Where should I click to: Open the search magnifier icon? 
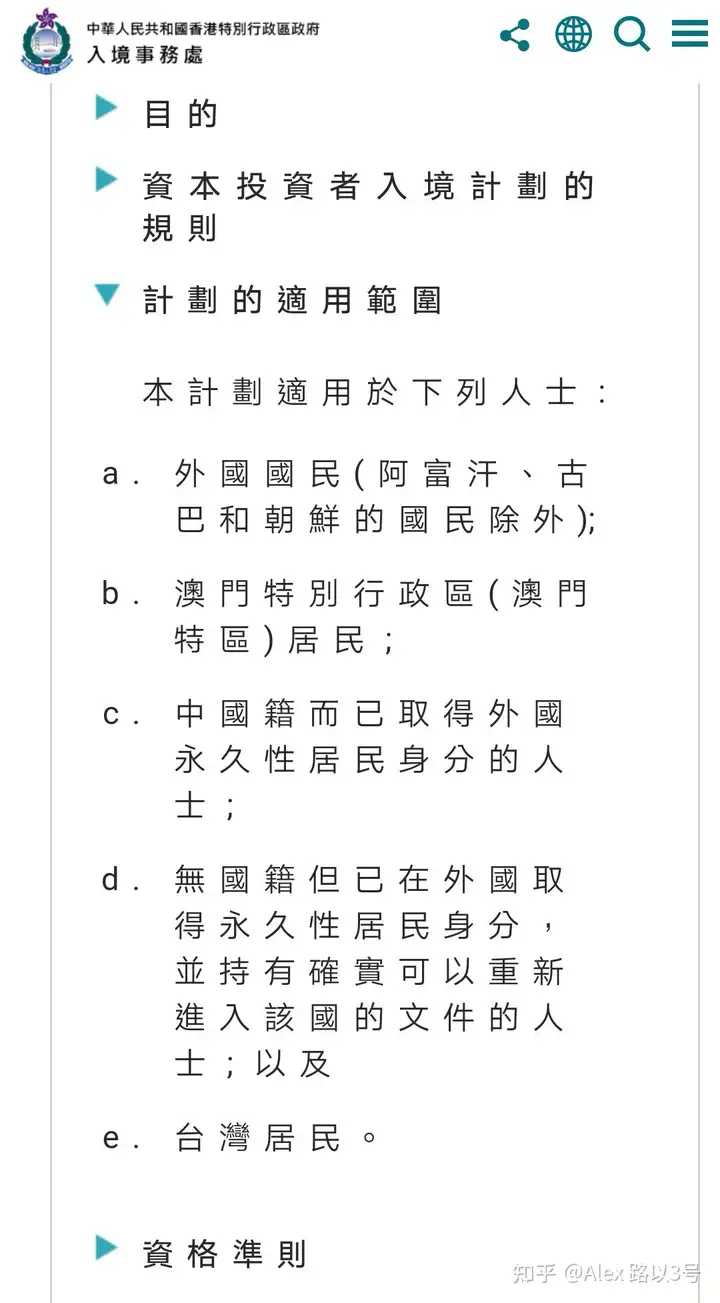pos(631,35)
